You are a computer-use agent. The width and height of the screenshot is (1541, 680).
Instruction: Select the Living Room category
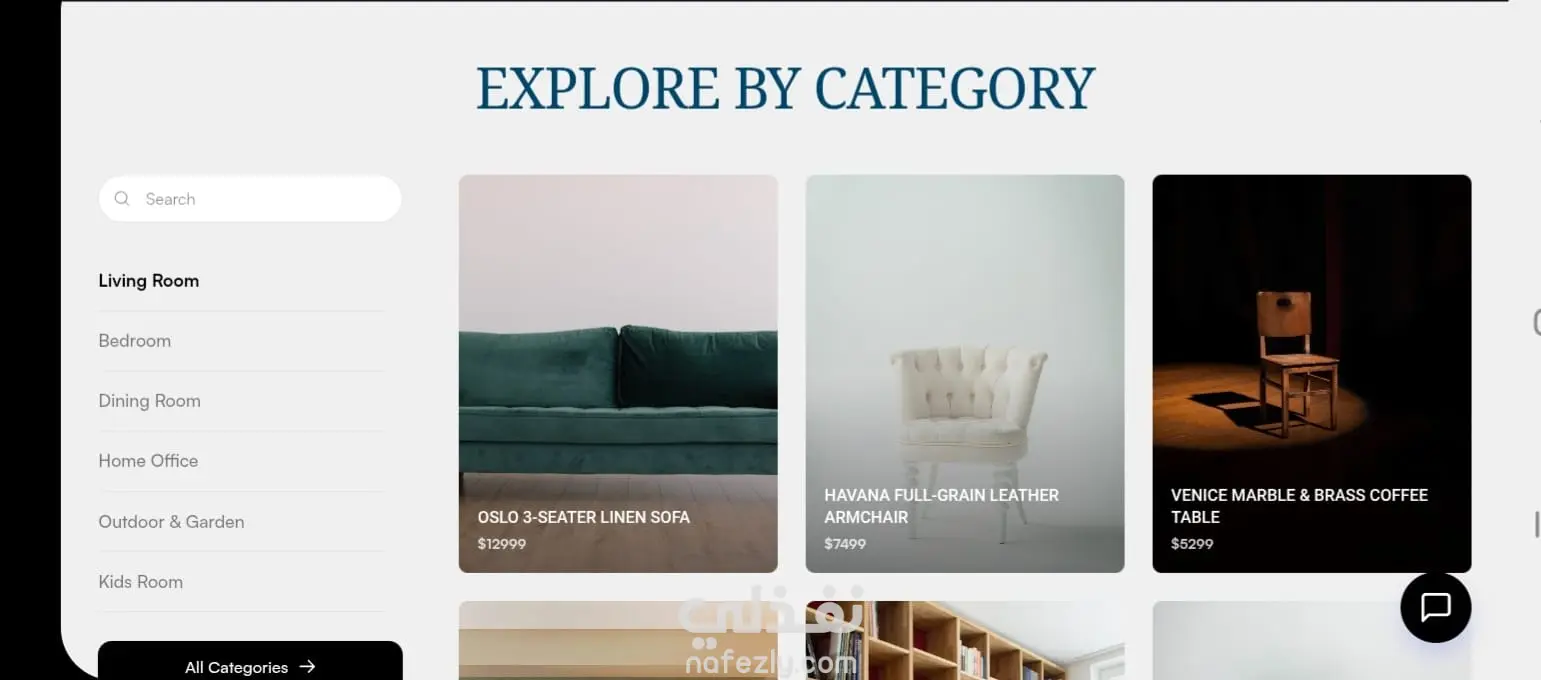[149, 281]
